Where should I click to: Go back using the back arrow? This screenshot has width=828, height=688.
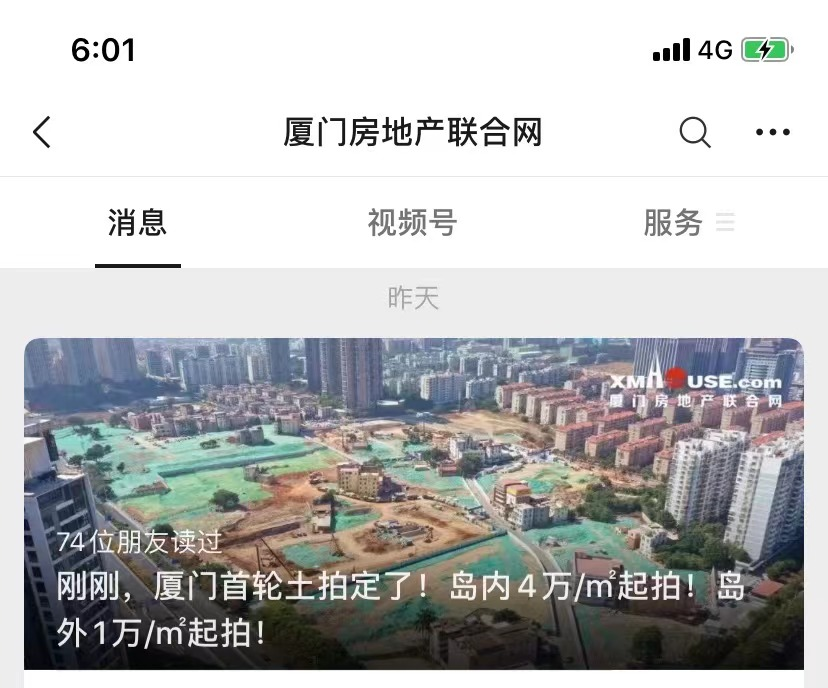[x=42, y=132]
